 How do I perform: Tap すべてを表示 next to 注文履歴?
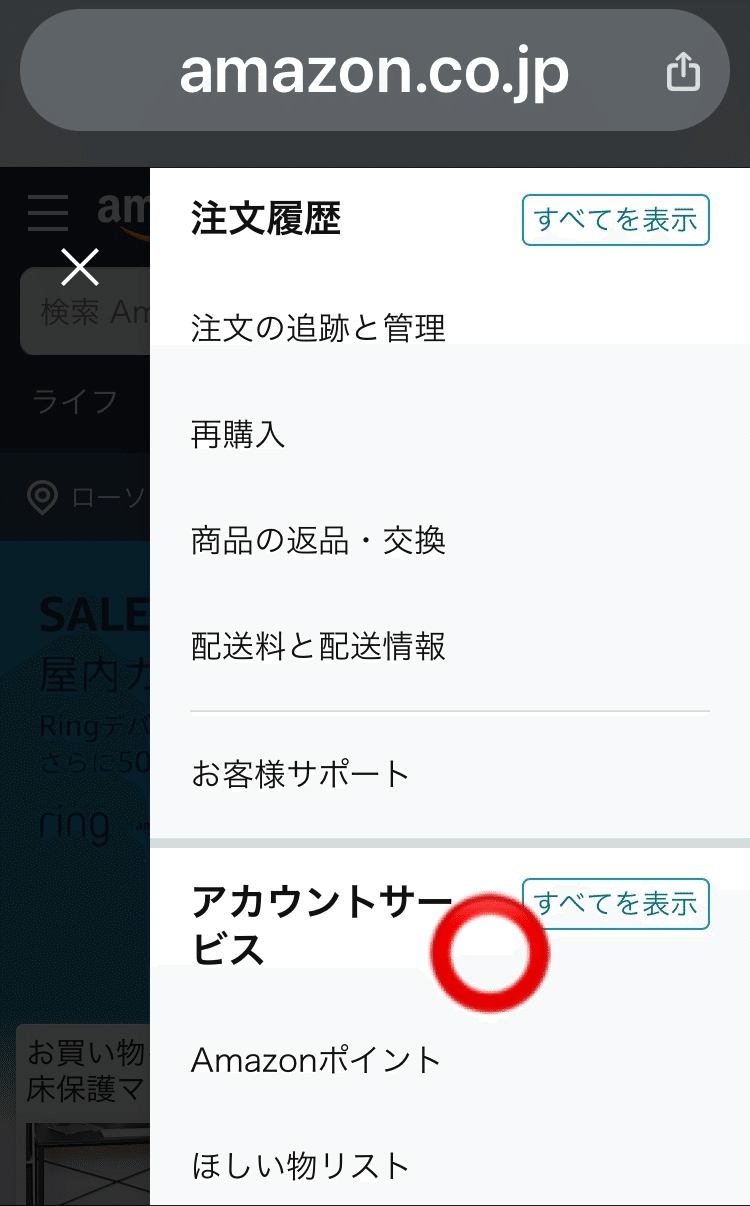(x=615, y=220)
